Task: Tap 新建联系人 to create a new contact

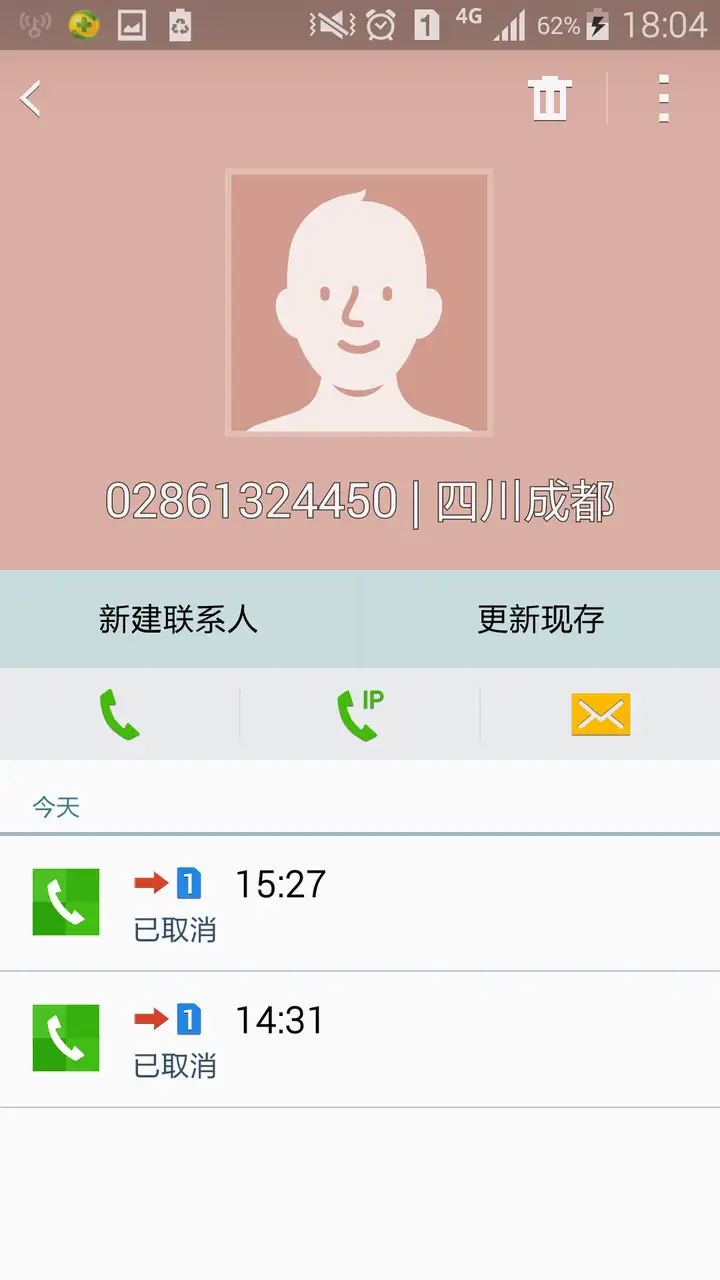Action: 179,619
